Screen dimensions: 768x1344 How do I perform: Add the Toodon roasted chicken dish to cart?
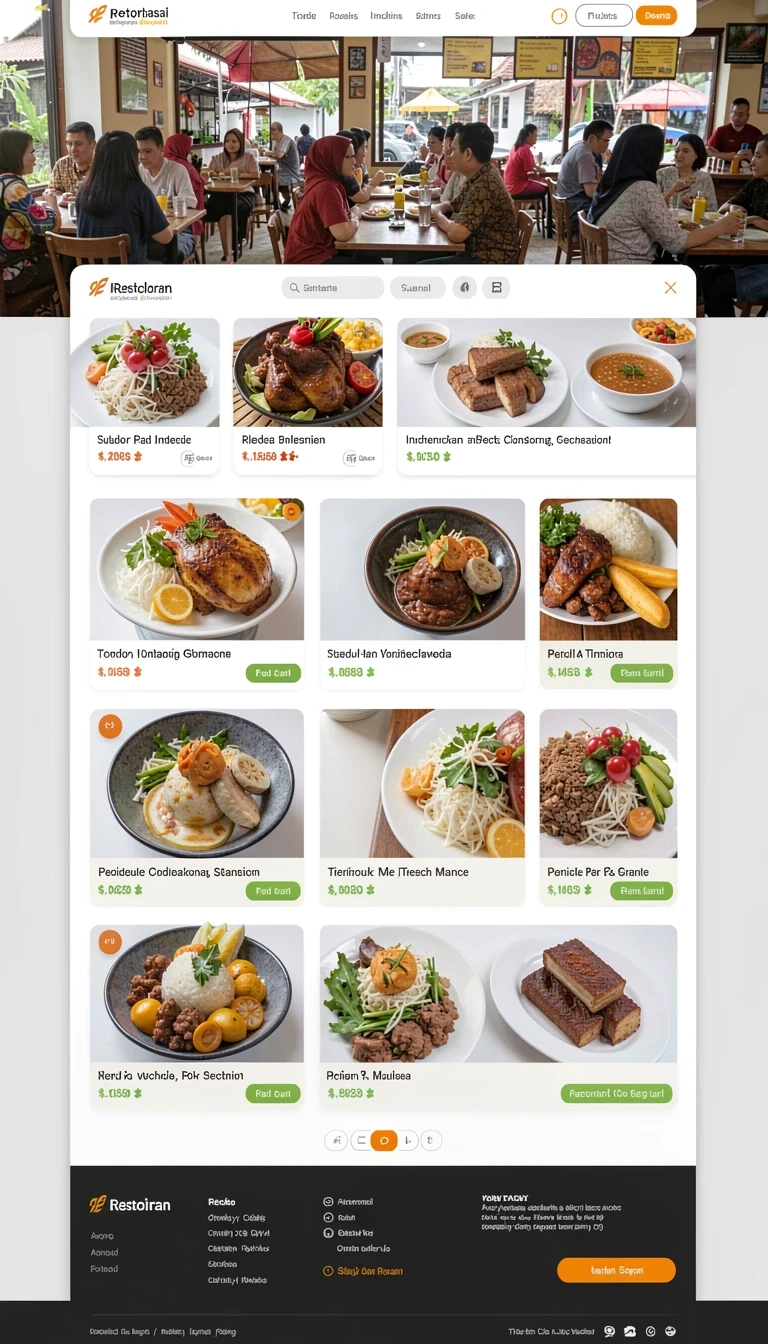point(273,673)
